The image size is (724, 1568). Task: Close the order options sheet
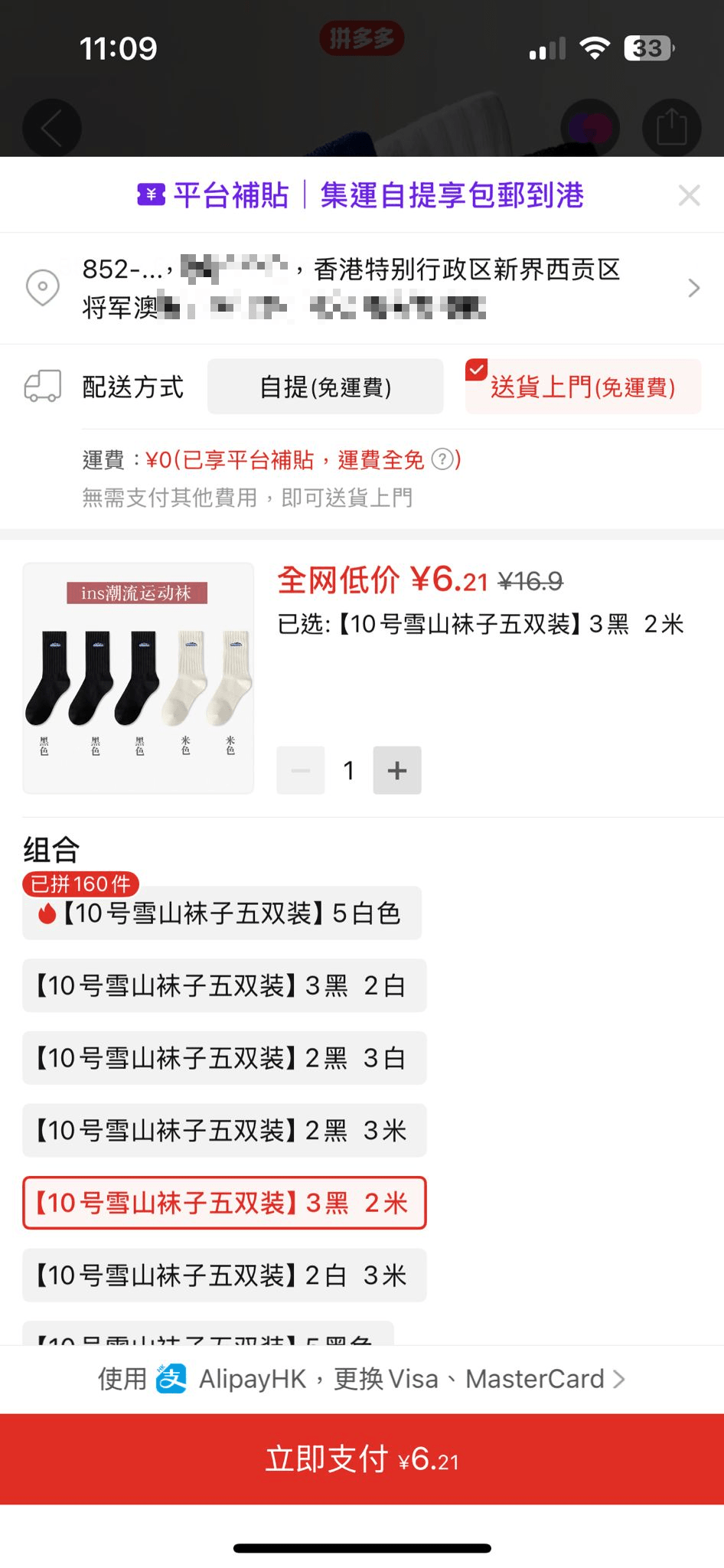coord(689,195)
